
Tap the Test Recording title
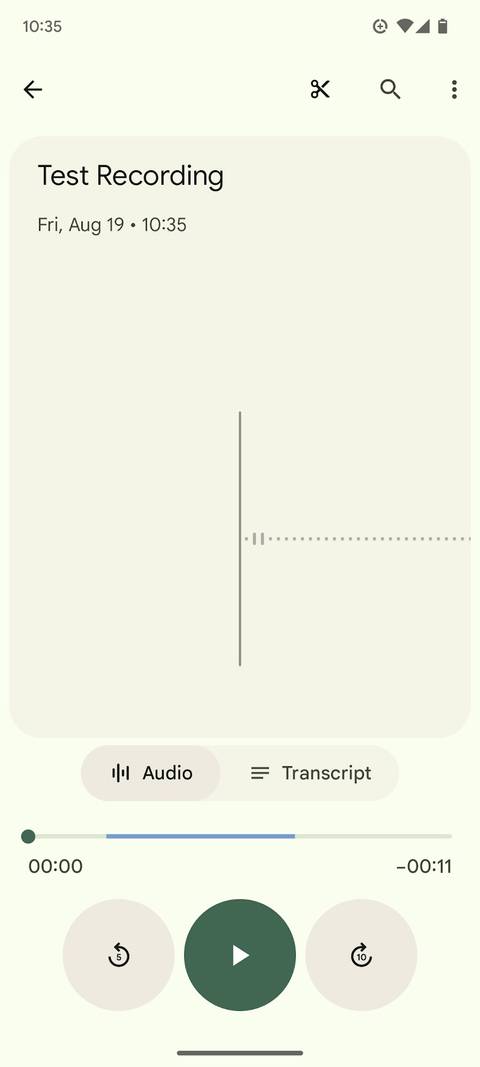[x=131, y=176]
